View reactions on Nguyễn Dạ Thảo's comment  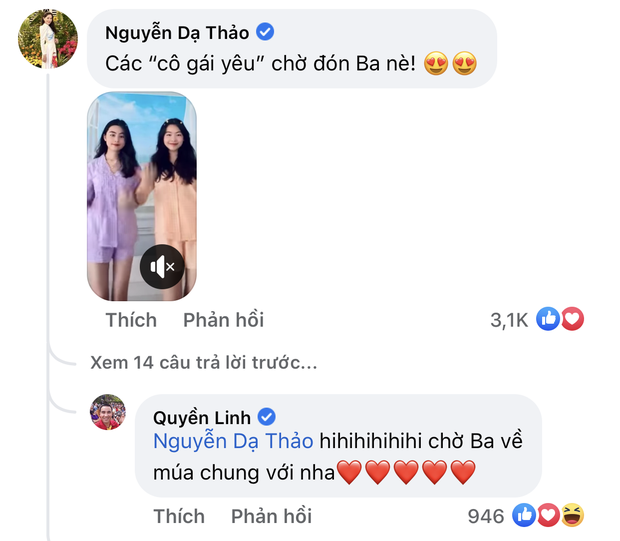[x=536, y=320]
